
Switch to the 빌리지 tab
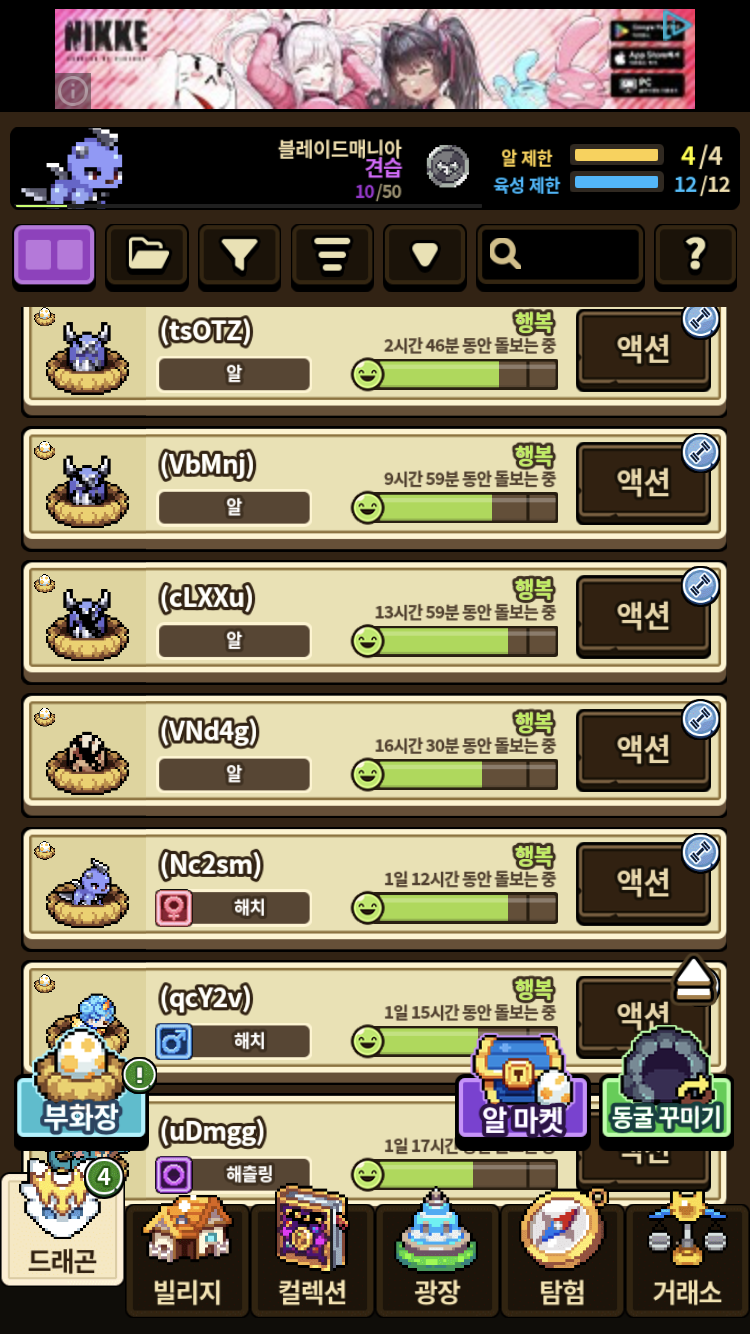[x=187, y=1265]
